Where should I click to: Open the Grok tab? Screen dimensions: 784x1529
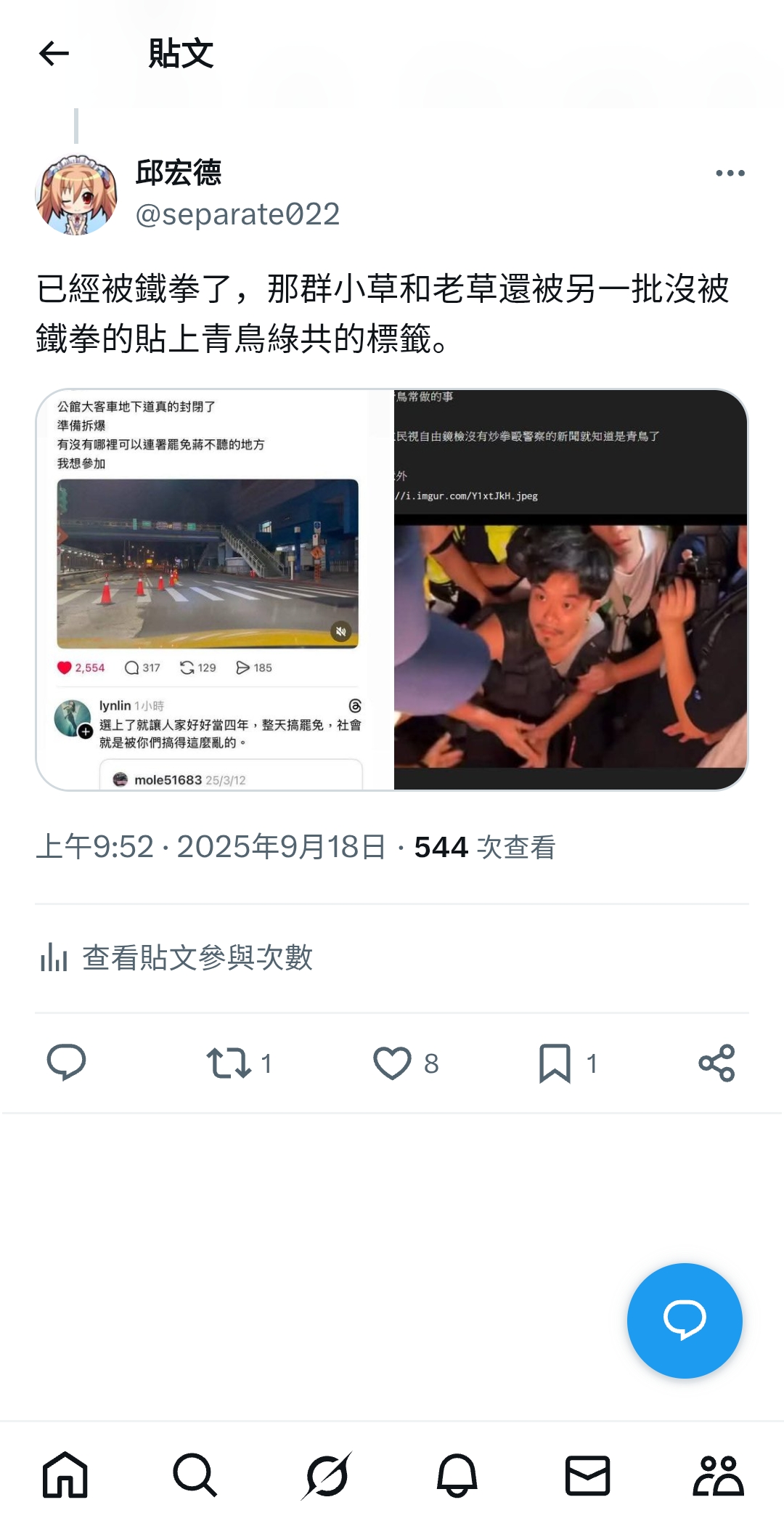click(327, 1475)
